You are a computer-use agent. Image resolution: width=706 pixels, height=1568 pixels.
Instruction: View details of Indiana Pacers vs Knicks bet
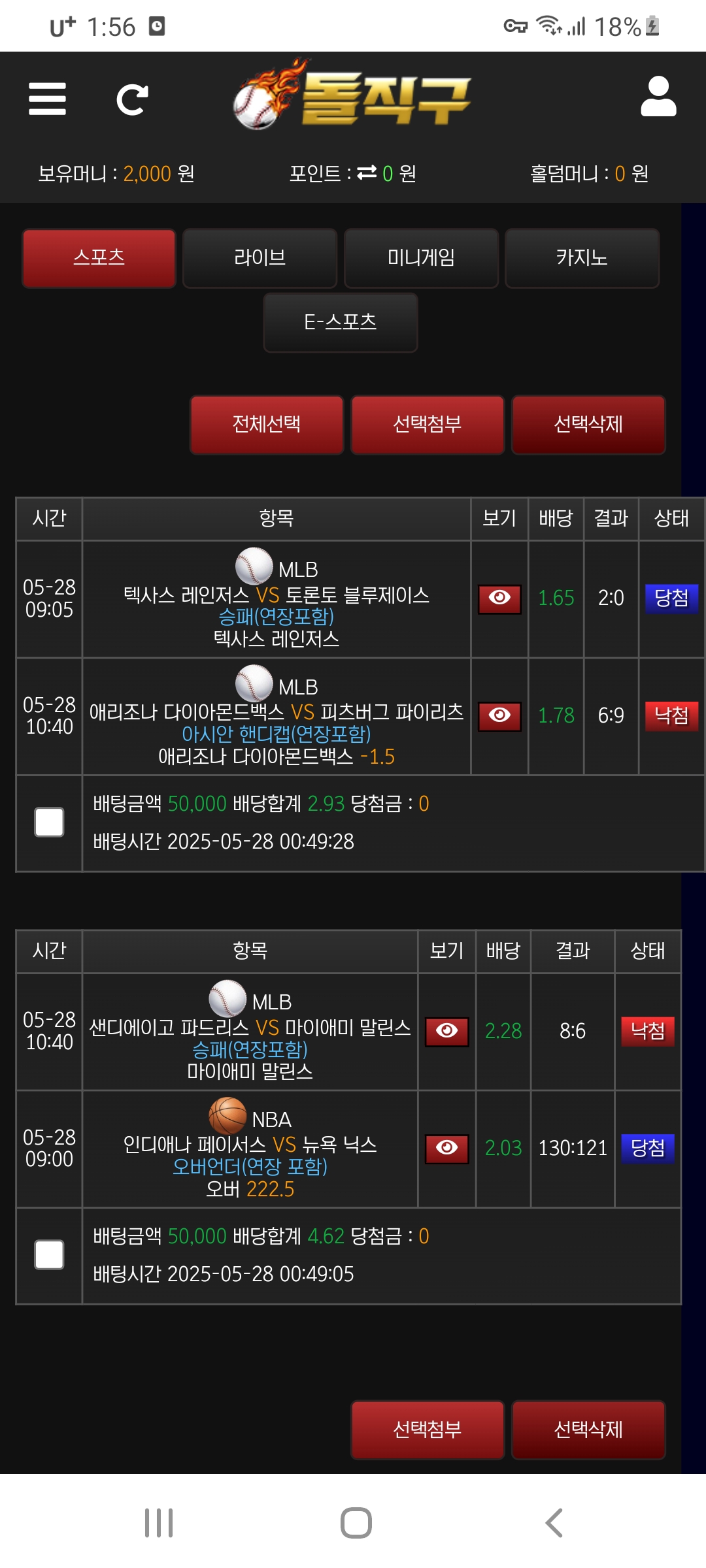[x=446, y=1148]
